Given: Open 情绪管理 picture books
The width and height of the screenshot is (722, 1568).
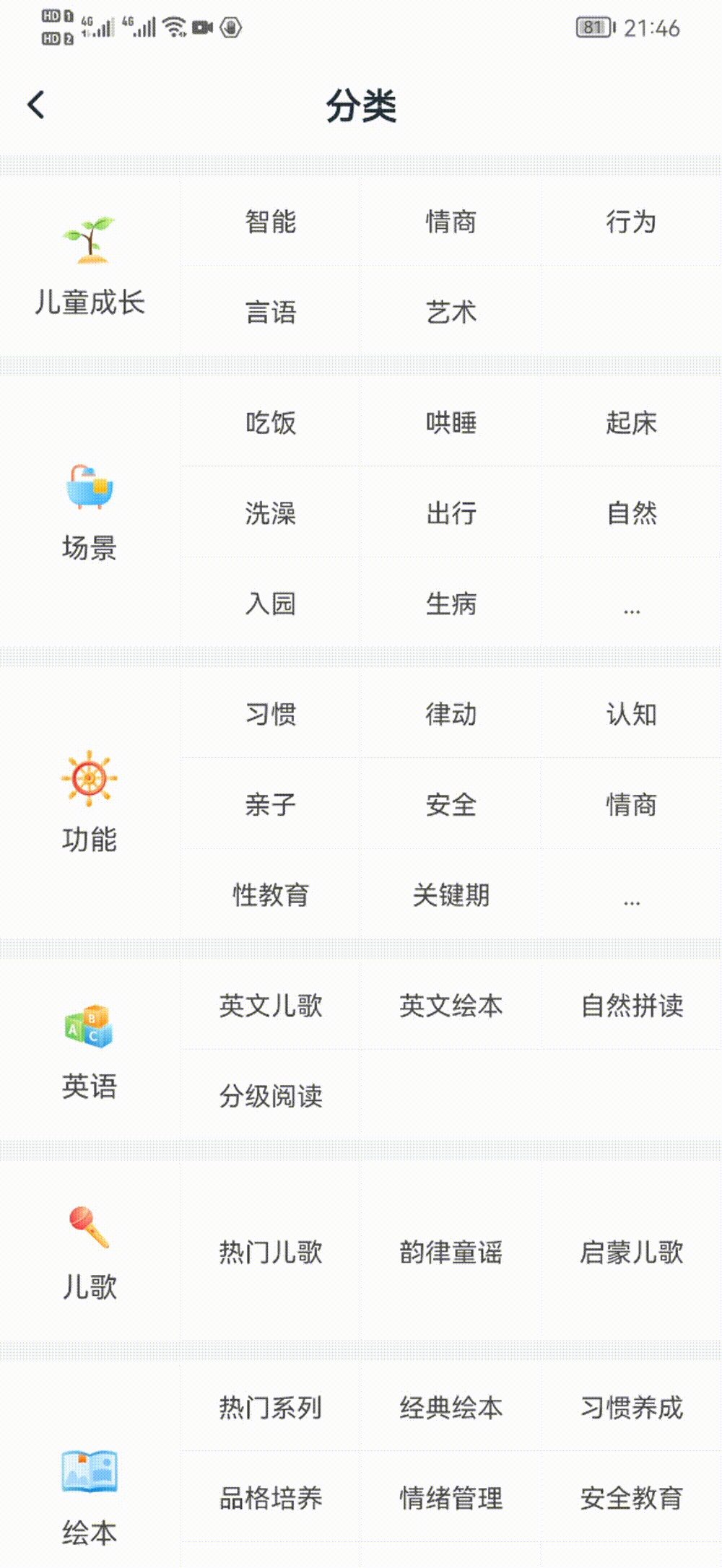Looking at the screenshot, I should tap(451, 1498).
